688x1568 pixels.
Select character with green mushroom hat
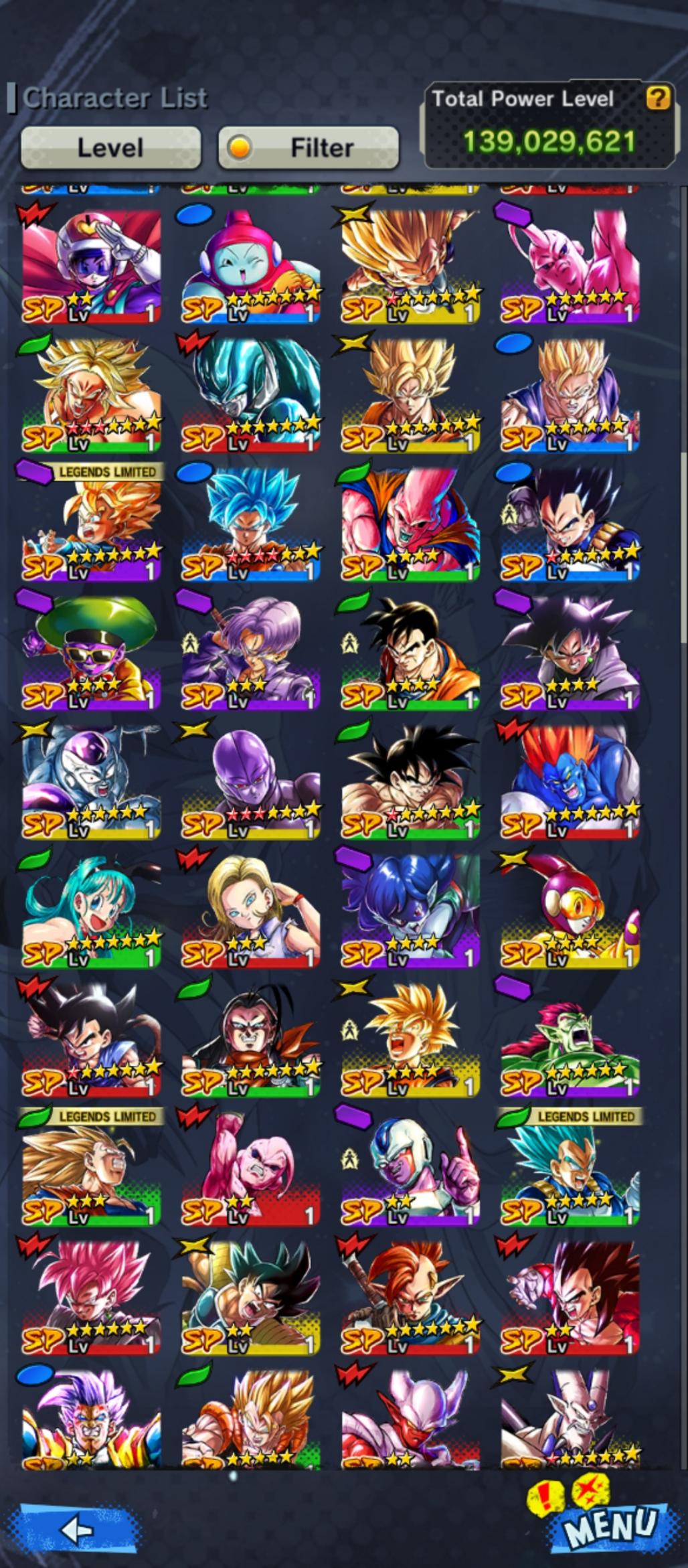pos(92,649)
